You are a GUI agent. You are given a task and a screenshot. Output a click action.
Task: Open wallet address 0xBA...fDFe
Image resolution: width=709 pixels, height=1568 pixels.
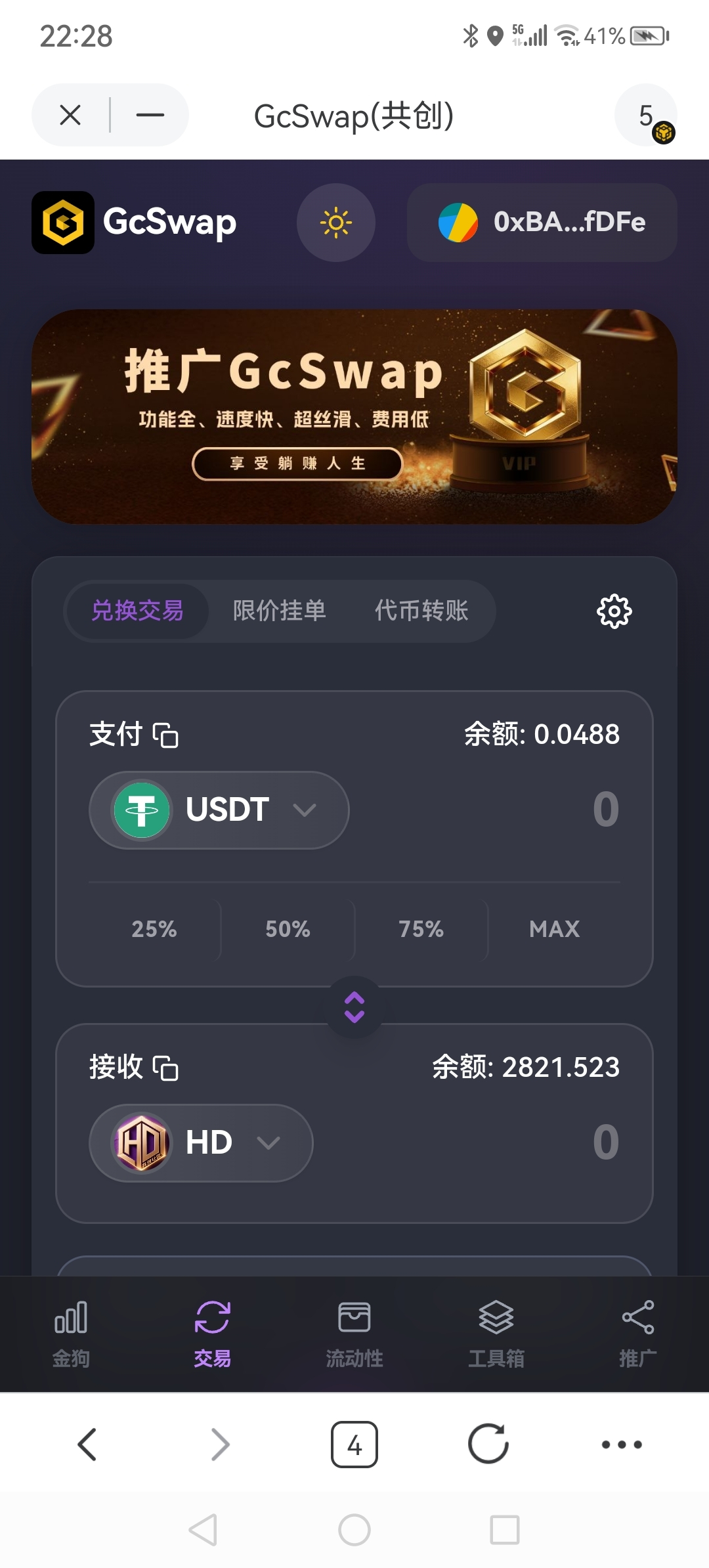[542, 223]
